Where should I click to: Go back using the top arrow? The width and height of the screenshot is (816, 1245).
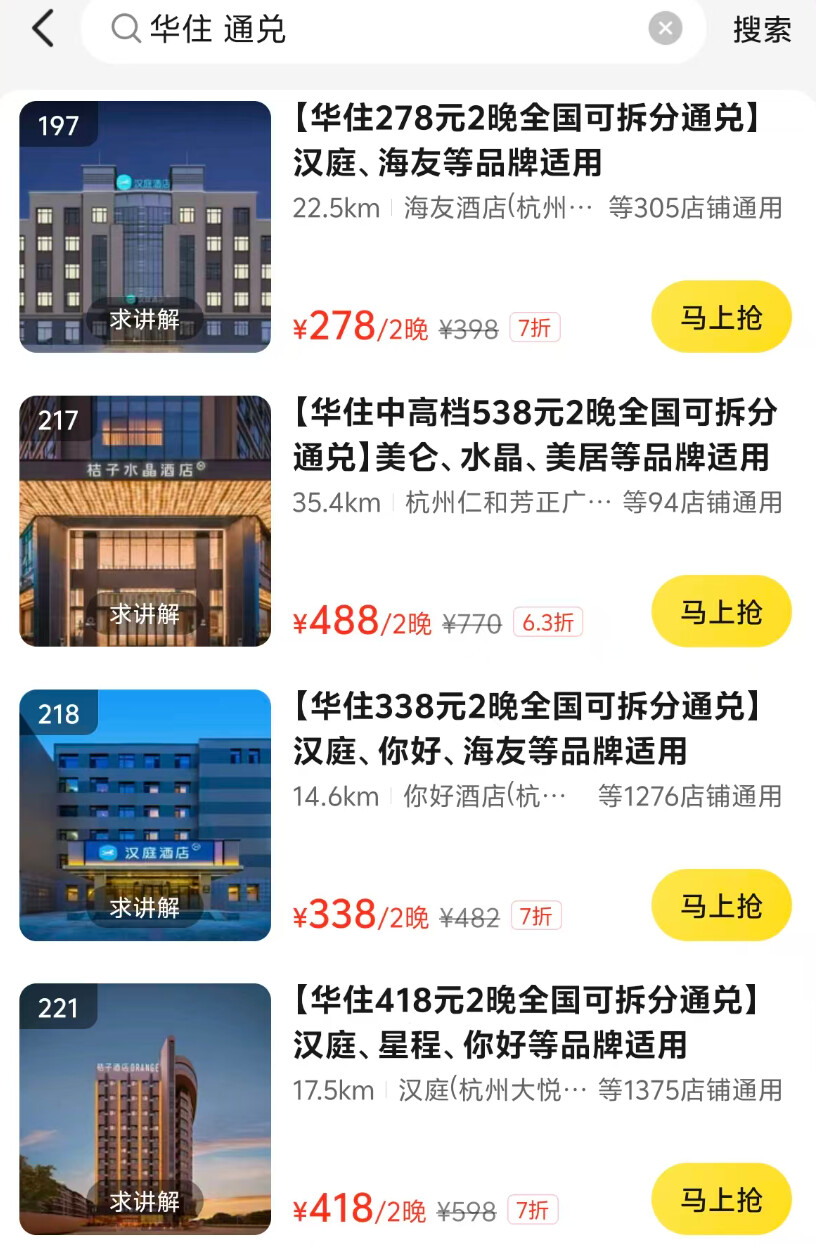coord(43,29)
